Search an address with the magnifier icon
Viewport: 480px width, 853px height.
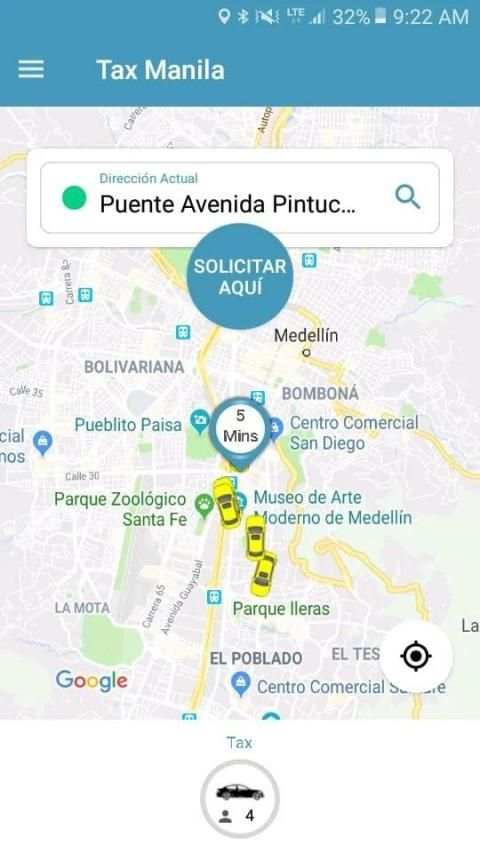tap(408, 197)
